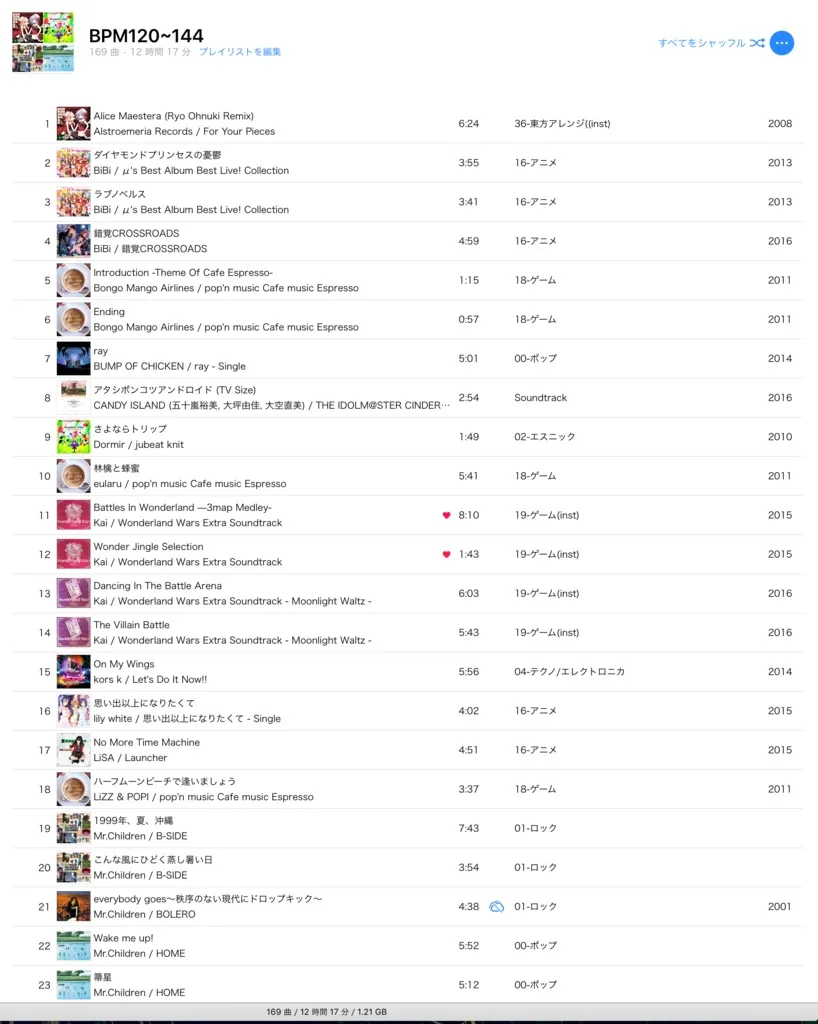This screenshot has height=1024, width=818.
Task: Download everybody goes via cloud icon
Action: 496,907
